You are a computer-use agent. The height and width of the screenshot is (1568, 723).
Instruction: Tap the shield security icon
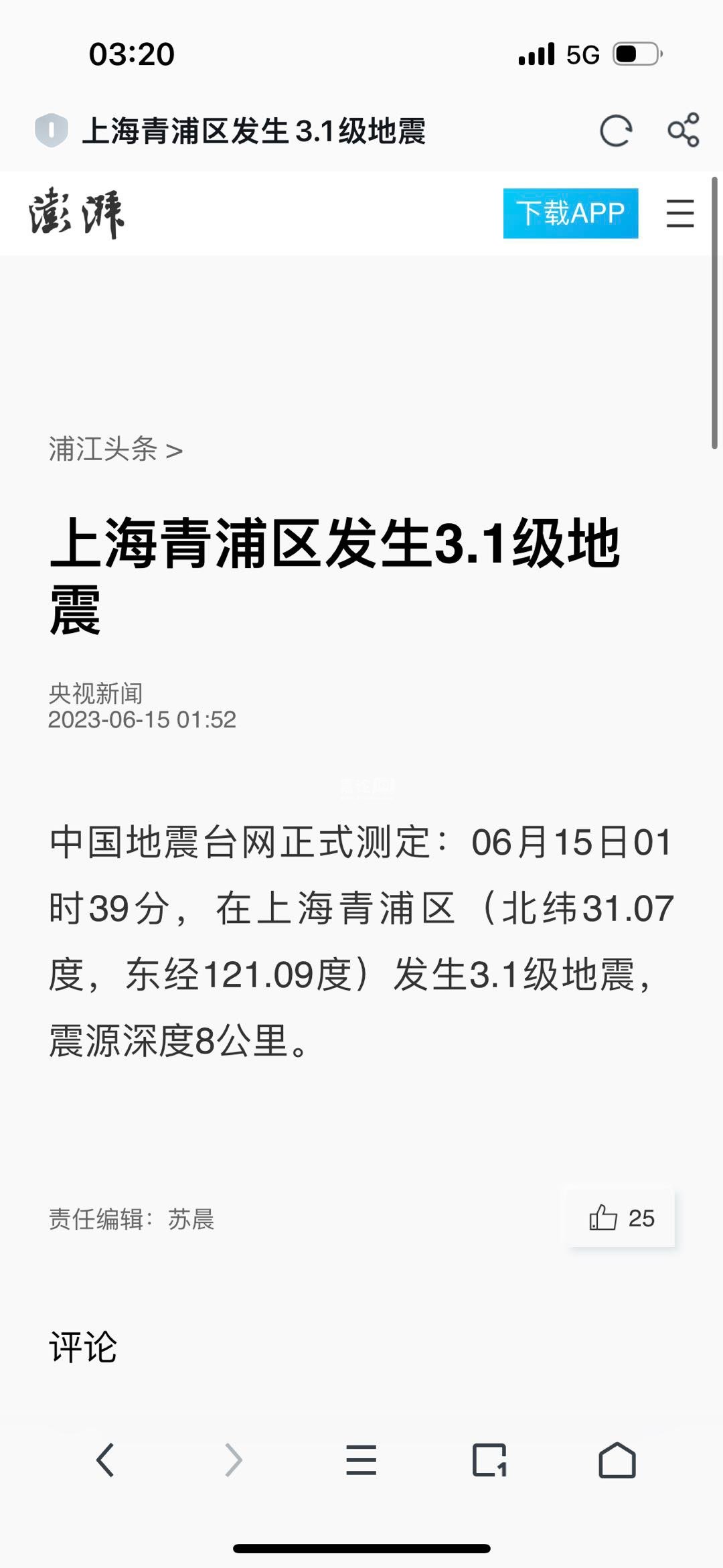click(x=52, y=130)
